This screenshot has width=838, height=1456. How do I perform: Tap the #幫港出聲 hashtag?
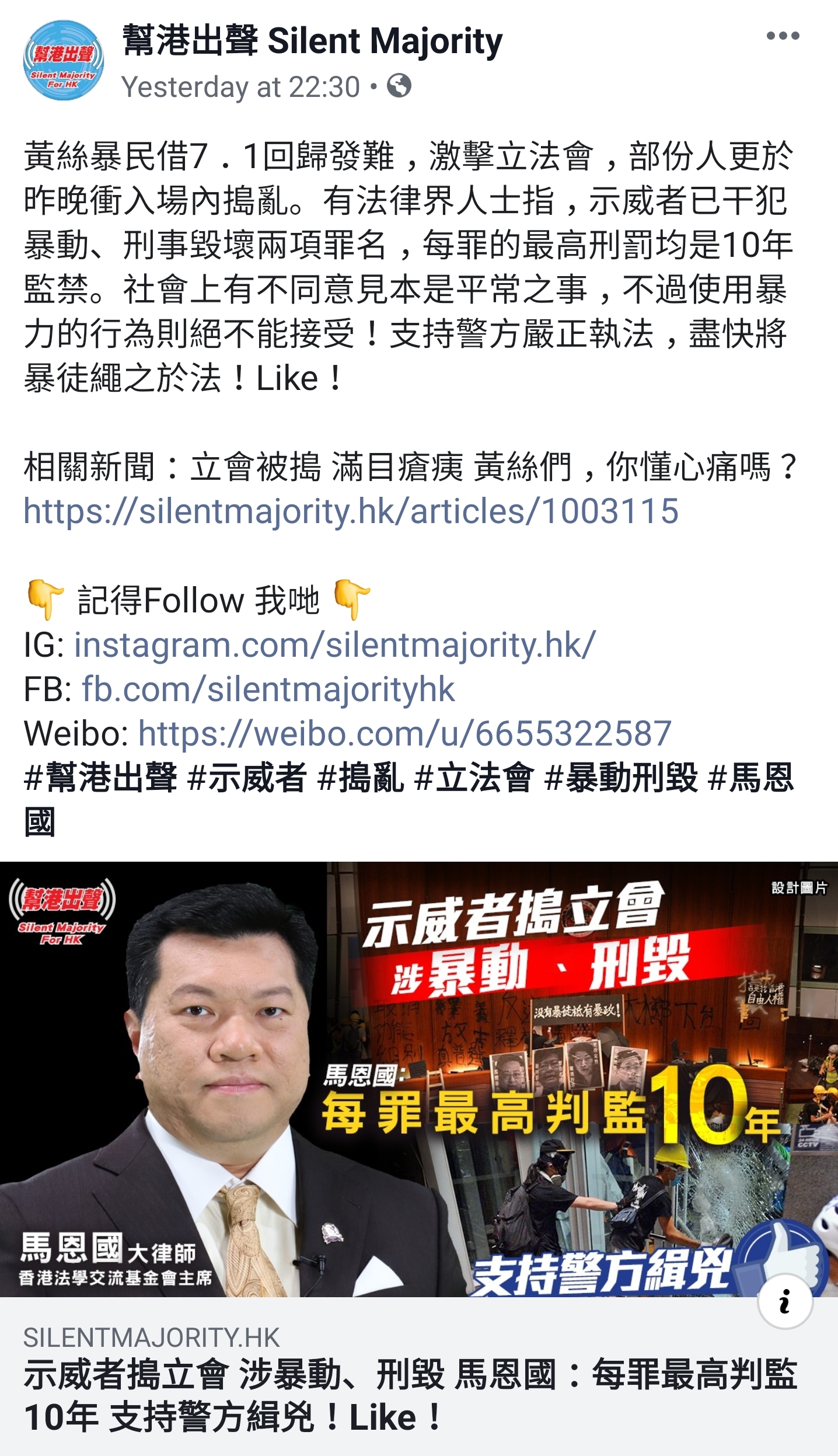100,778
